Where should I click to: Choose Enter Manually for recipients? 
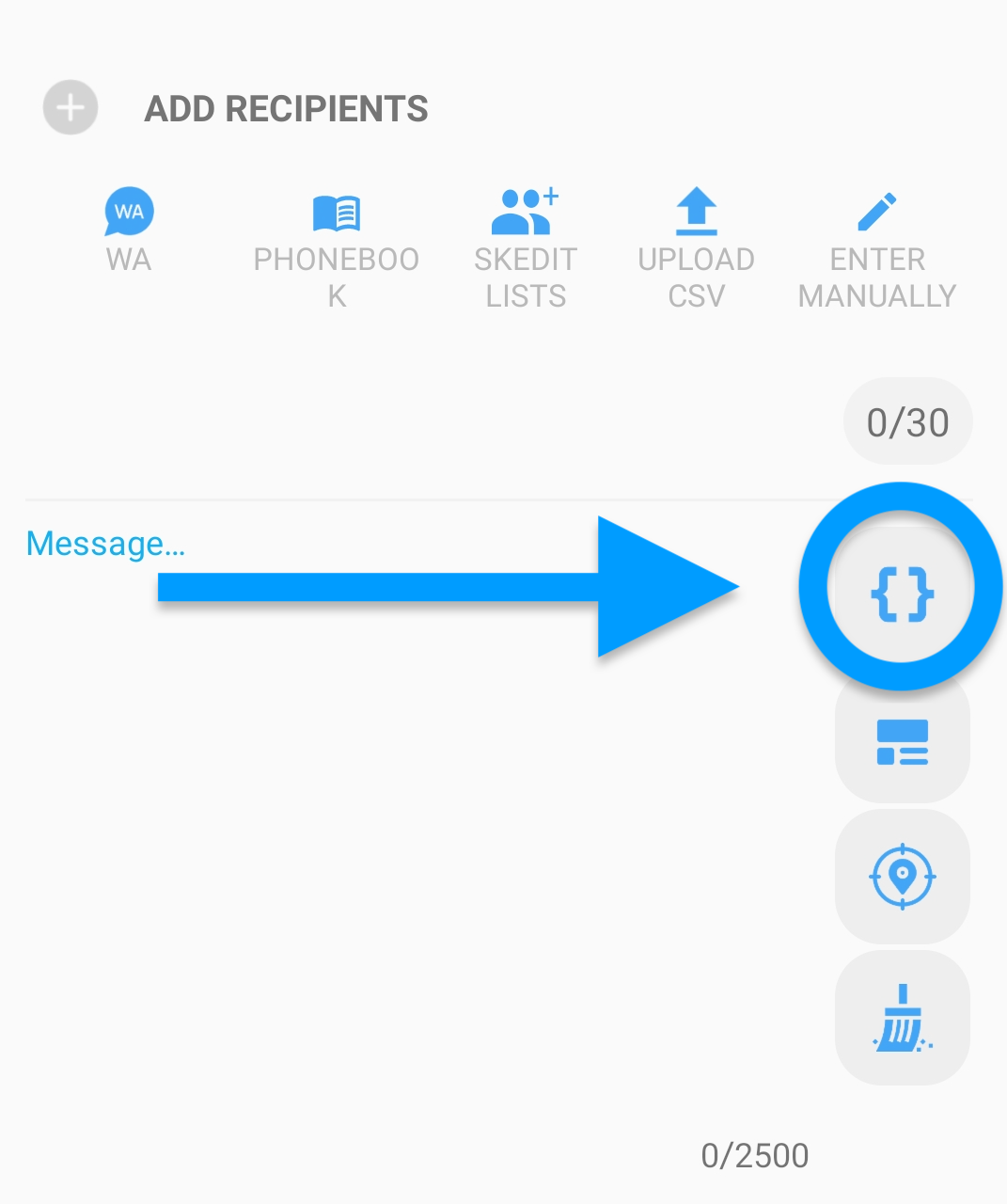tap(876, 247)
